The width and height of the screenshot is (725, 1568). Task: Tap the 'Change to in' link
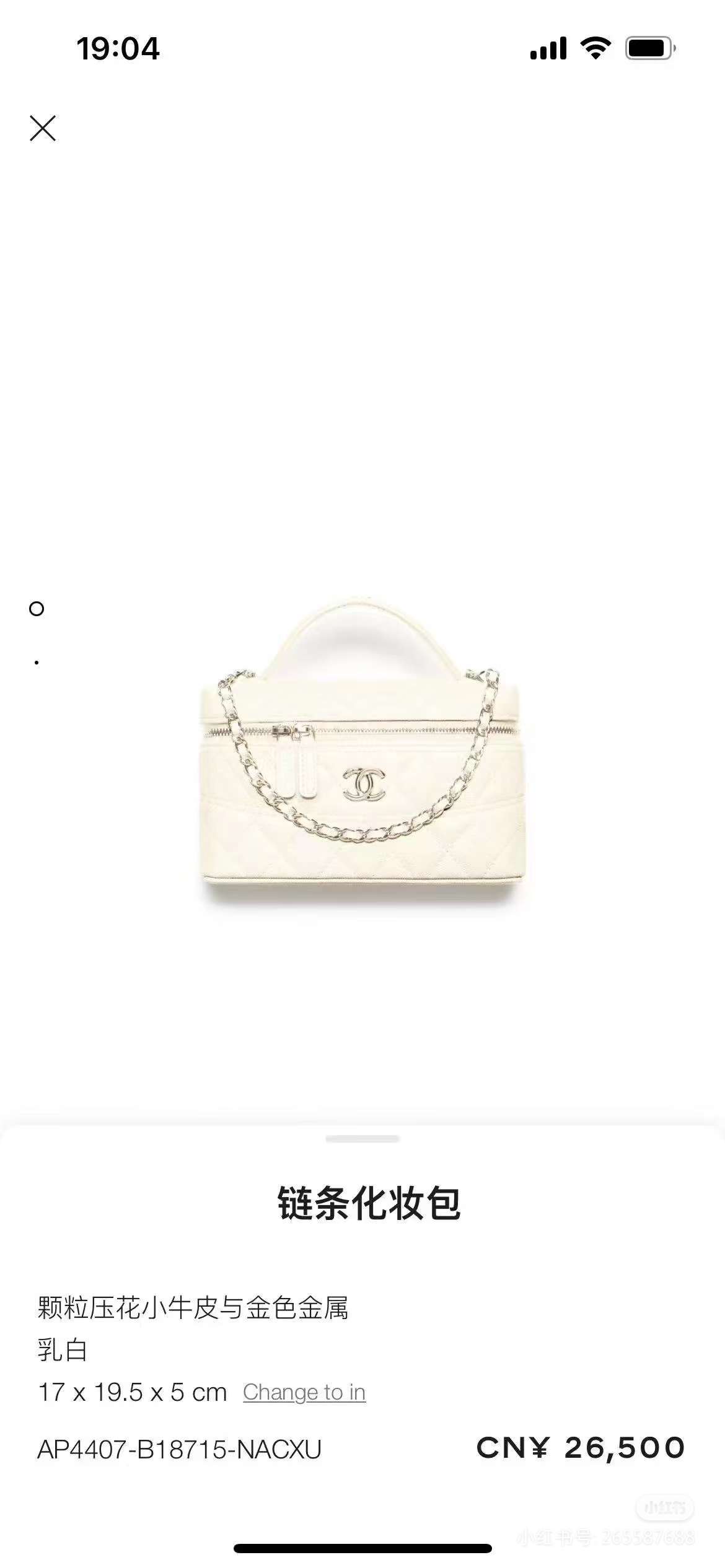[304, 1392]
